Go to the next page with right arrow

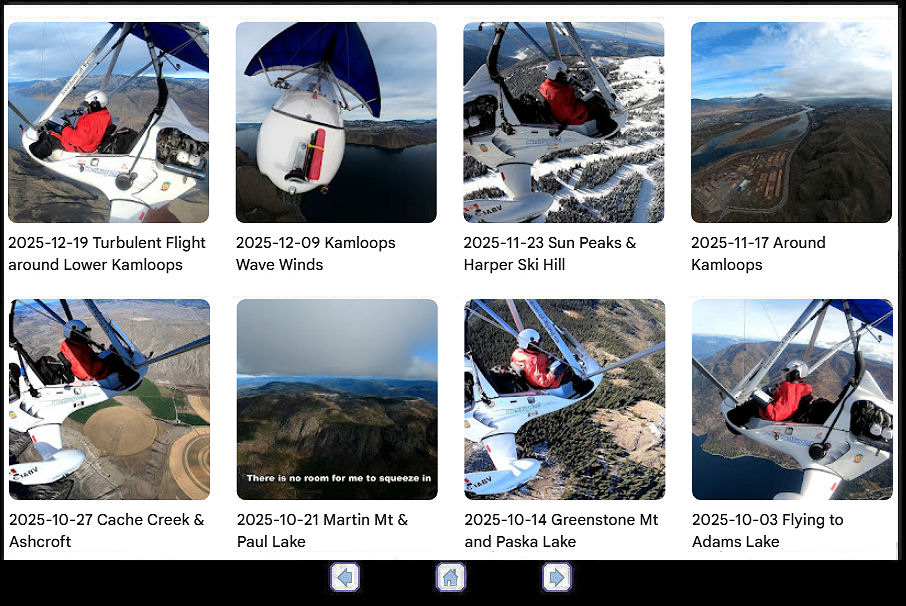pos(556,577)
